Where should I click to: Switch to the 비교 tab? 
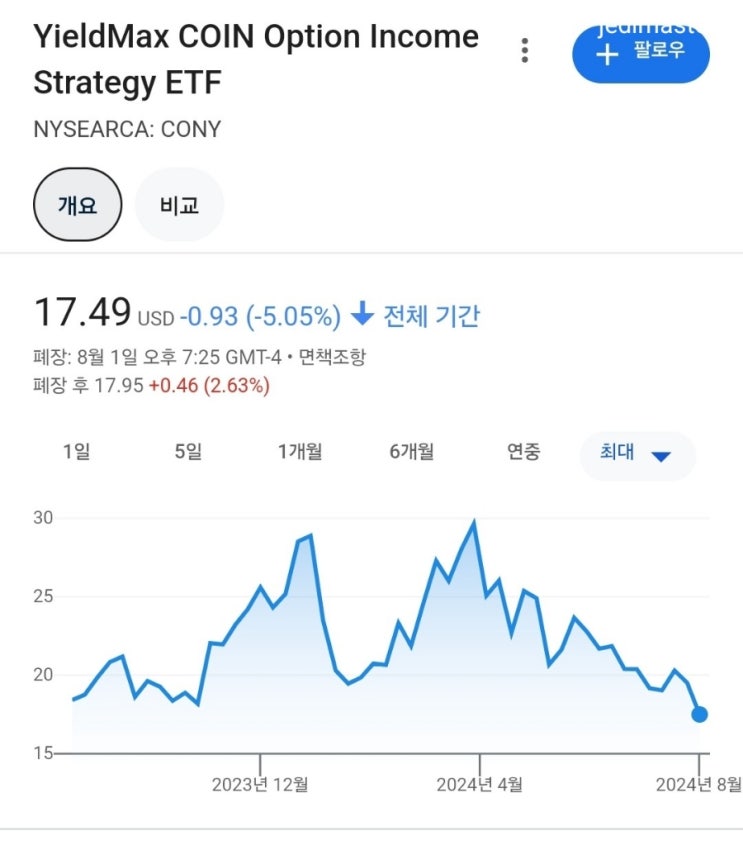click(179, 205)
